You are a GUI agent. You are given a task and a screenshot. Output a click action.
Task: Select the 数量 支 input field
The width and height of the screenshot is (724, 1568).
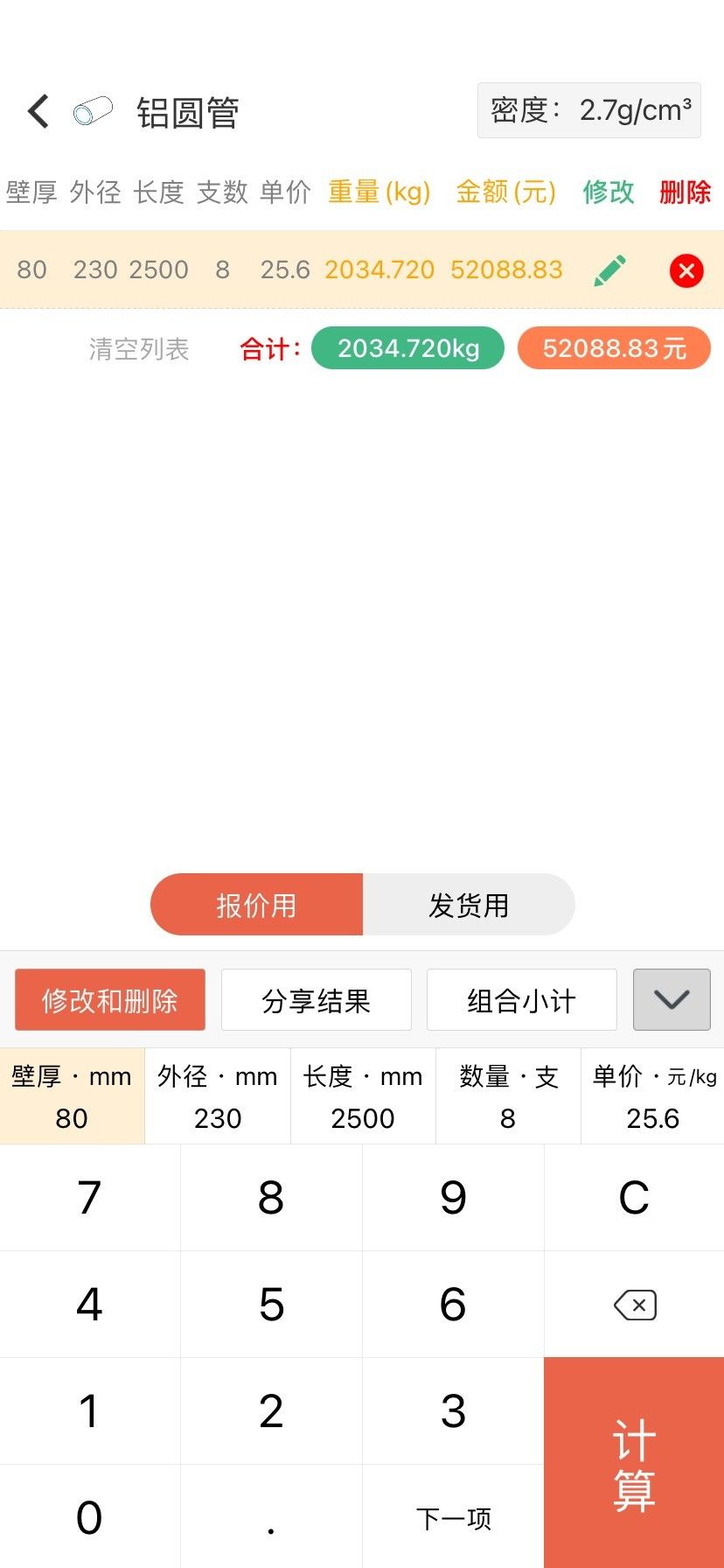(508, 1096)
